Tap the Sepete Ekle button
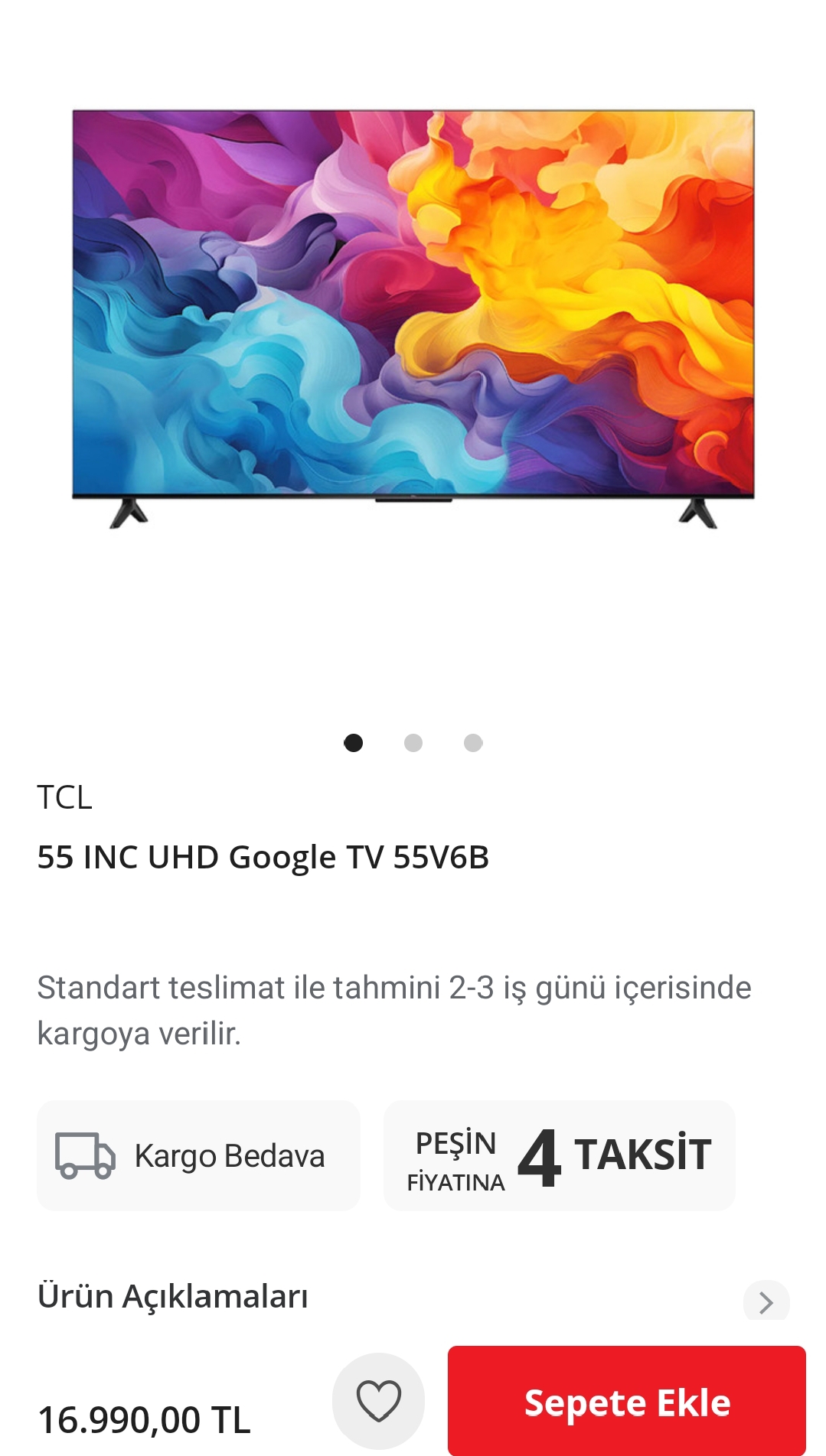The height and width of the screenshot is (1456, 826). [x=626, y=1402]
